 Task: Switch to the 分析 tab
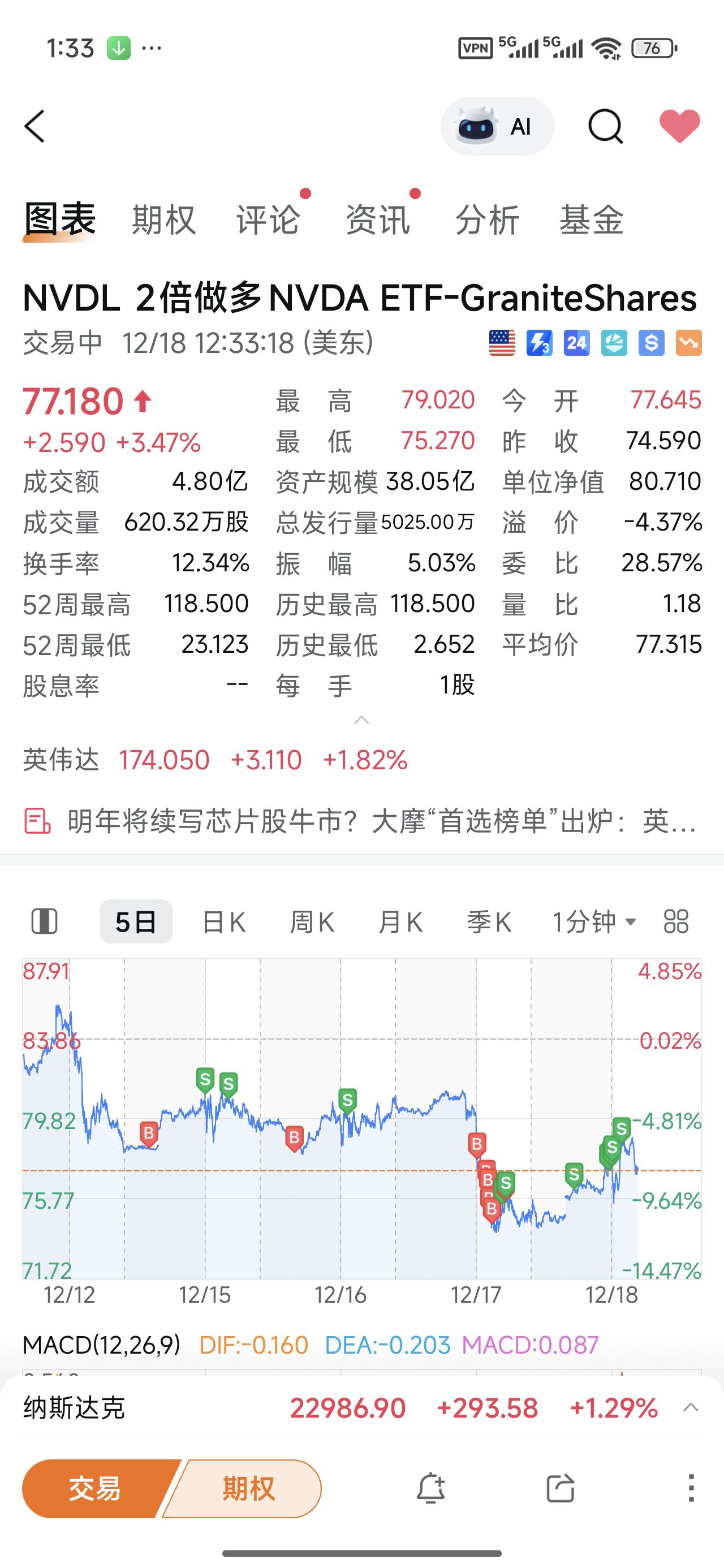coord(487,219)
